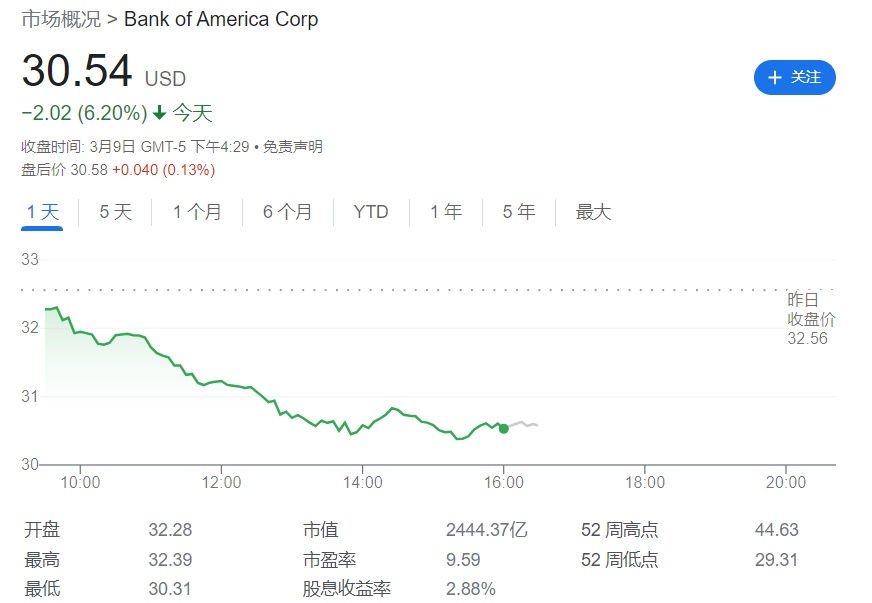View the 1 年 chart
Image resolution: width=872 pixels, height=603 pixels.
(446, 212)
